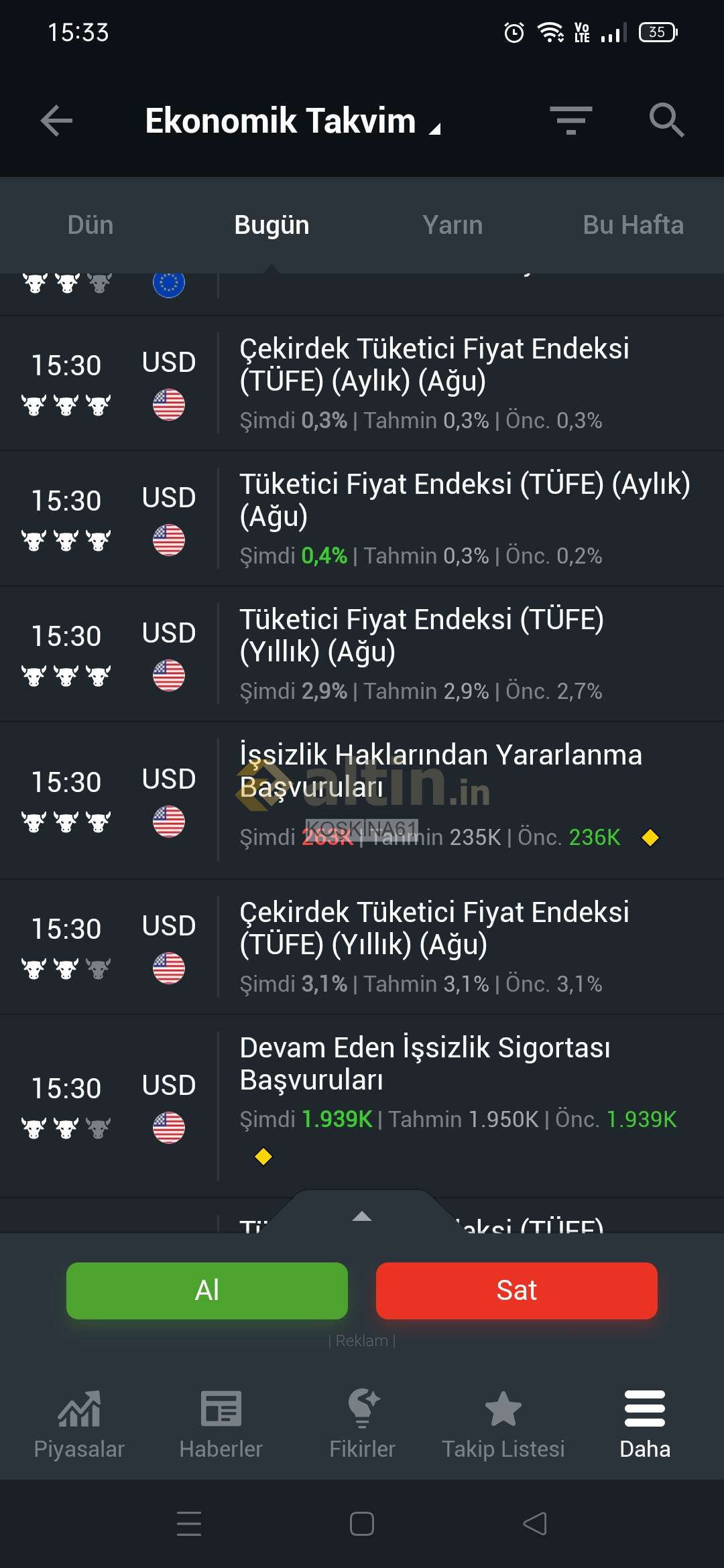Open Devam Eden İşsizlik Sigortası Başvuruları event

(x=362, y=1106)
